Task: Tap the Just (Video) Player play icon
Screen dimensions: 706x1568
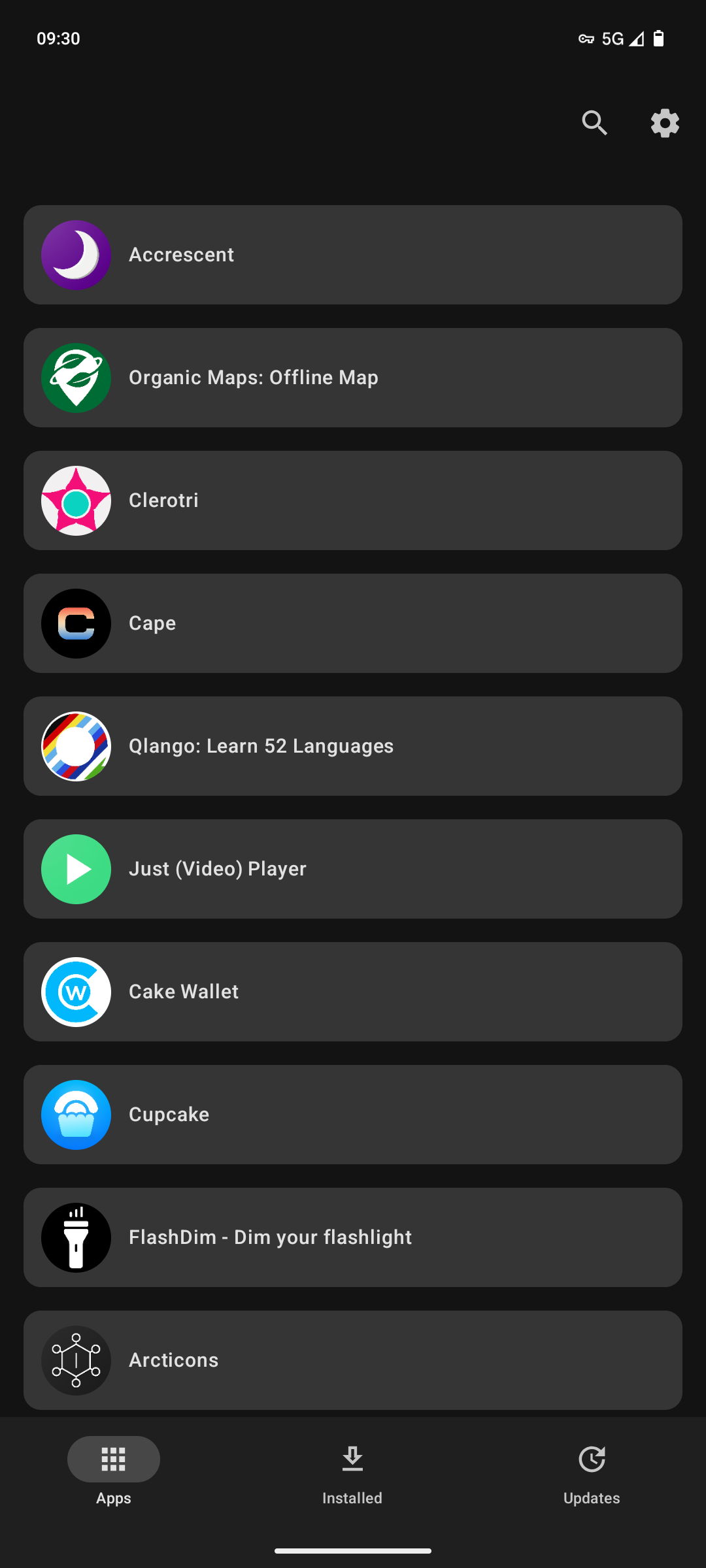Action: (76, 869)
